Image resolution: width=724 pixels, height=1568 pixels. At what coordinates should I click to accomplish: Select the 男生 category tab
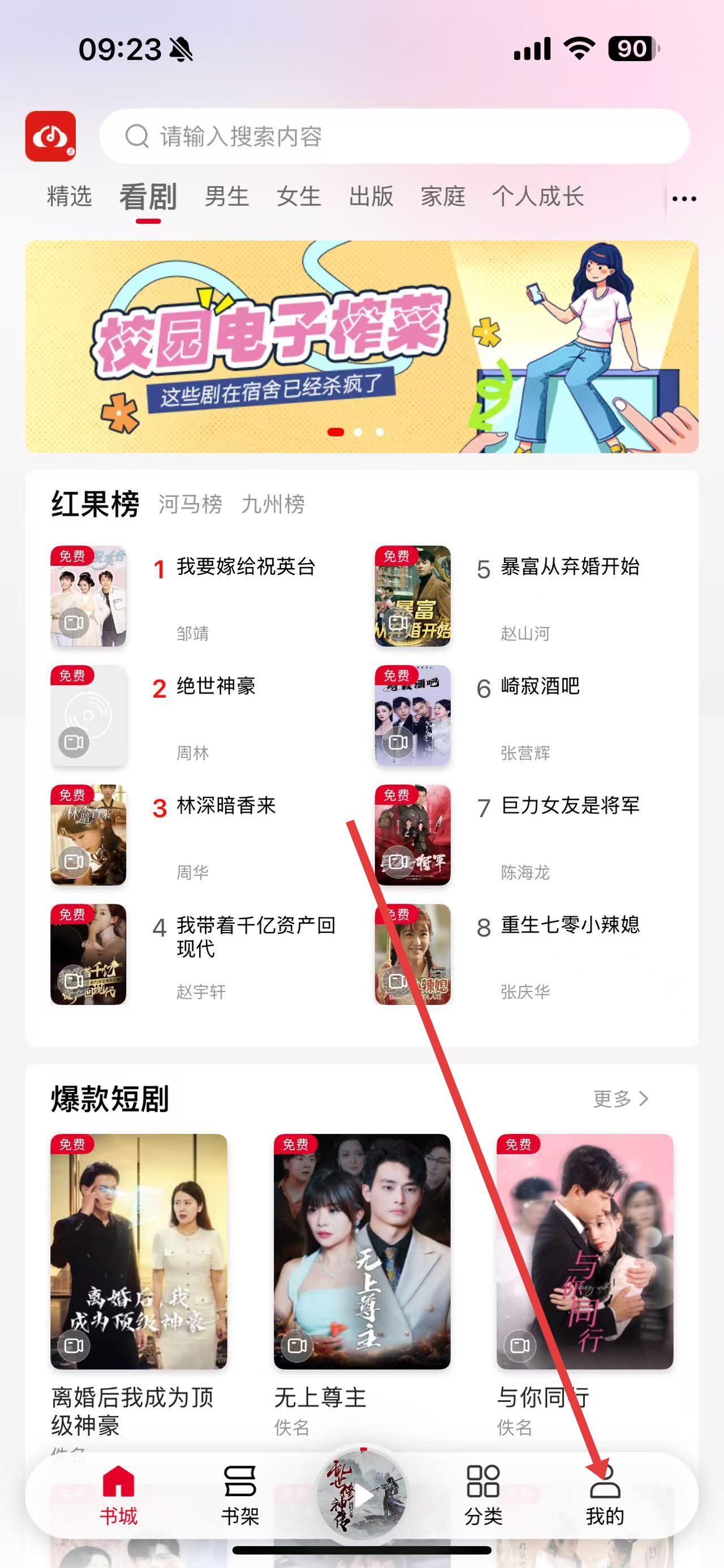click(226, 197)
